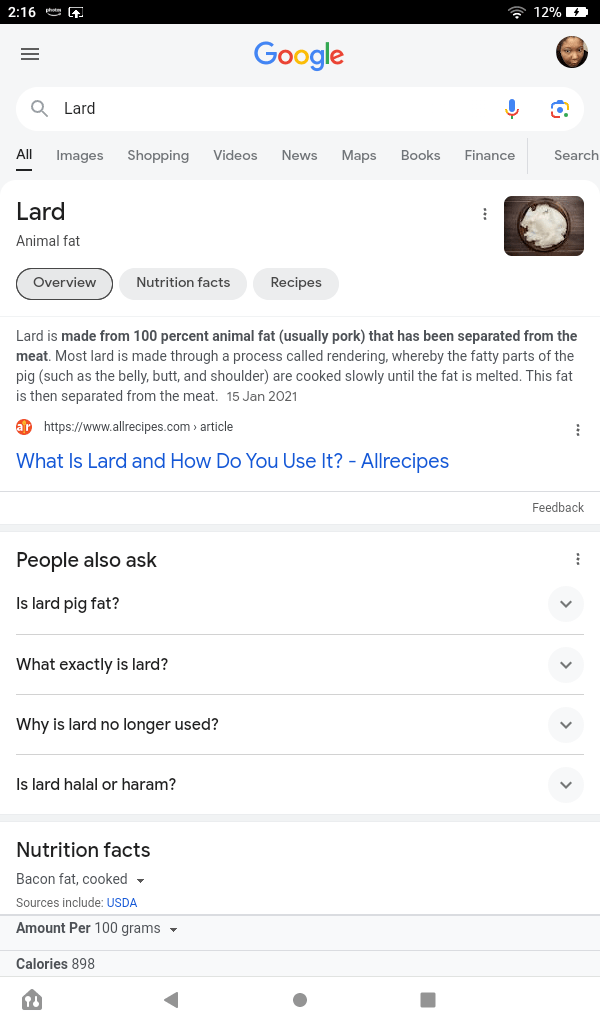Switch to the Maps tab
This screenshot has height=1024, width=600.
point(359,155)
